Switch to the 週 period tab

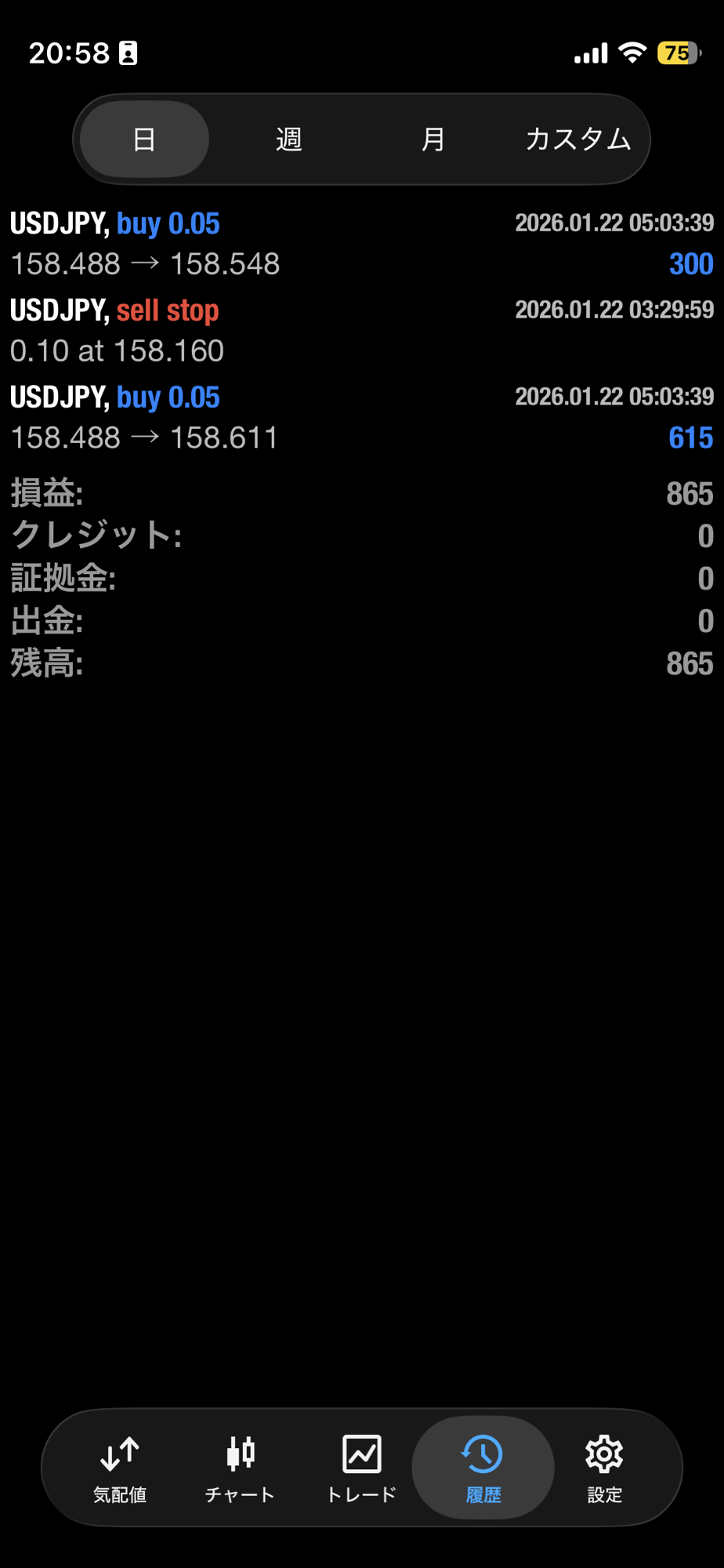(x=288, y=140)
